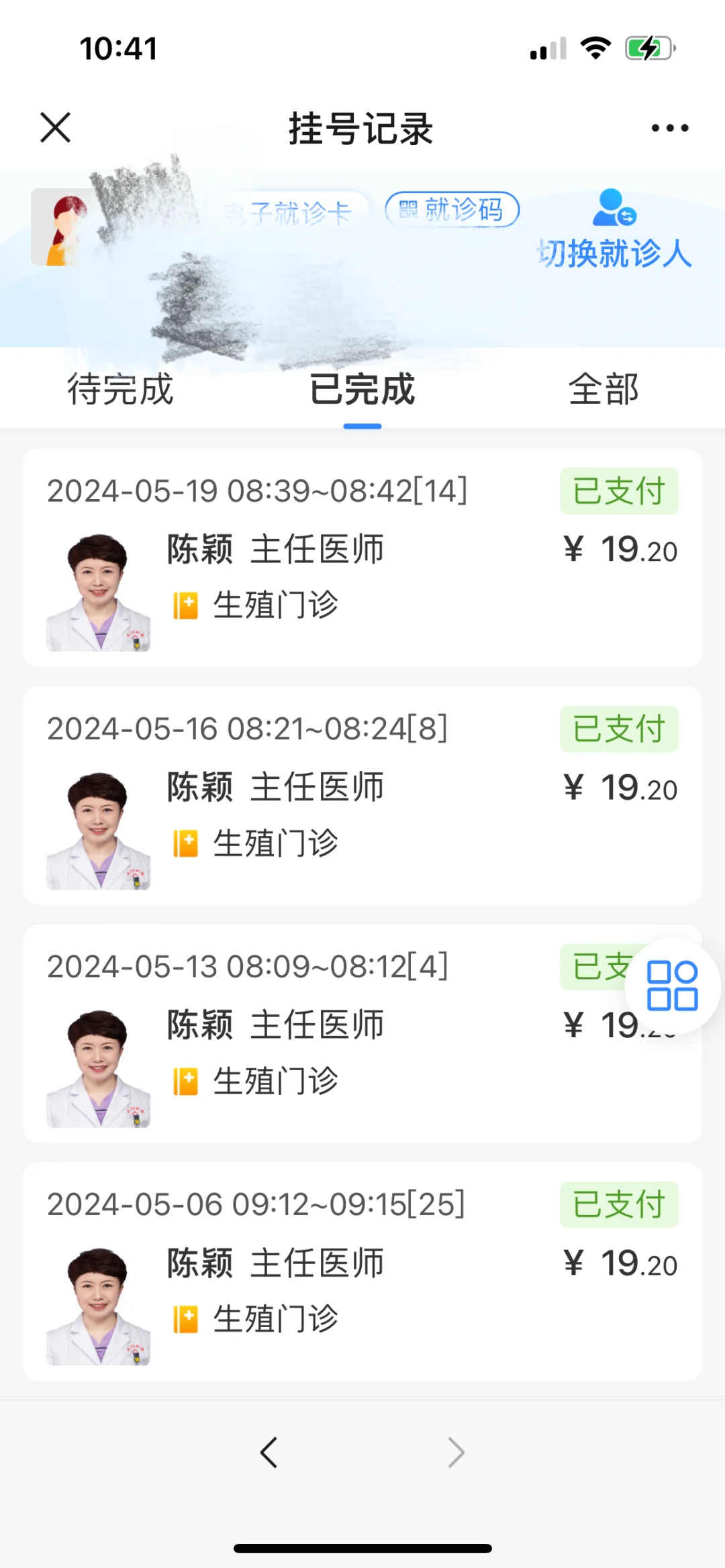The width and height of the screenshot is (725, 1568).
Task: Expand the three-dot overflow menu
Action: [x=669, y=127]
